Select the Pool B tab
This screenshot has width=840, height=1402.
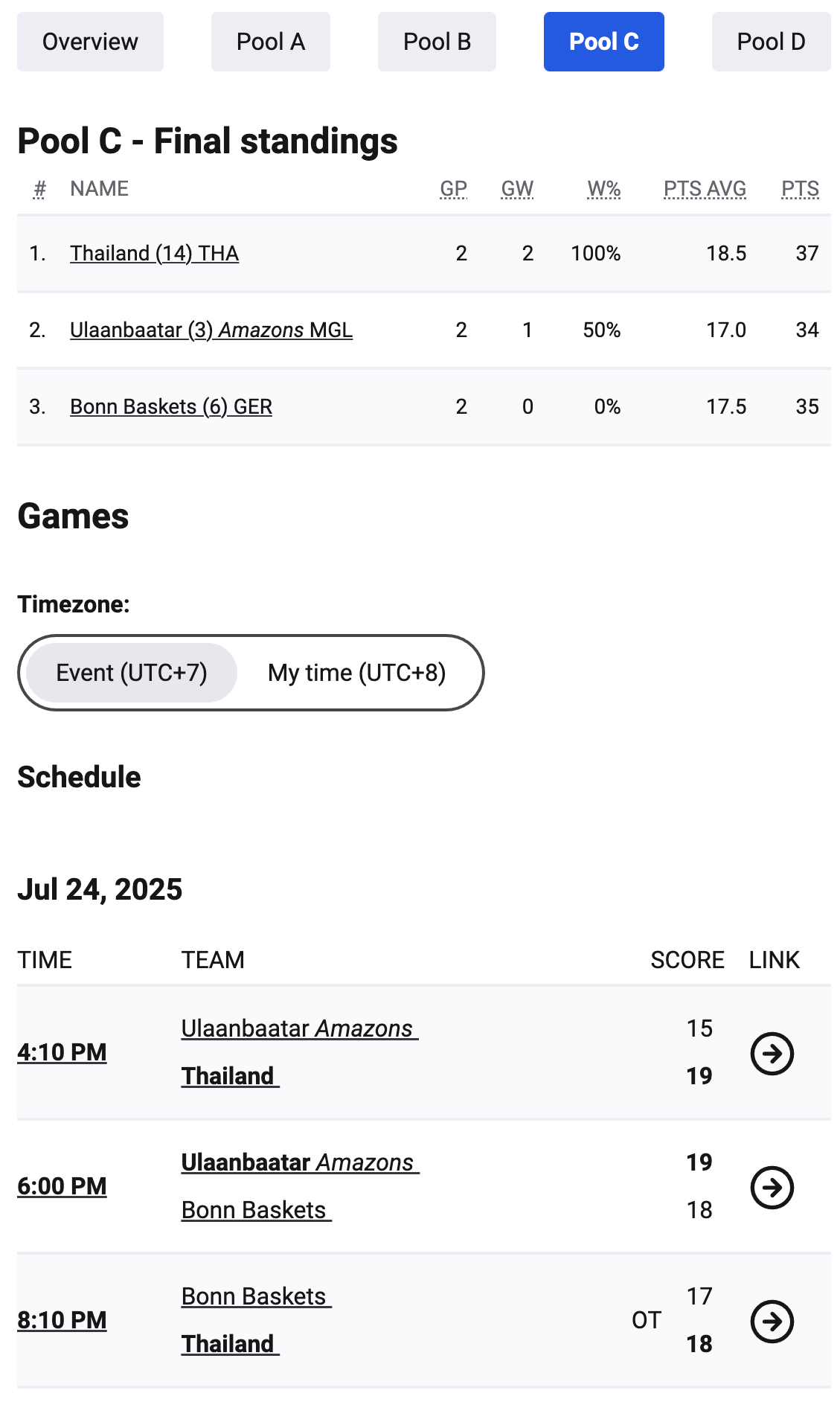click(x=437, y=42)
